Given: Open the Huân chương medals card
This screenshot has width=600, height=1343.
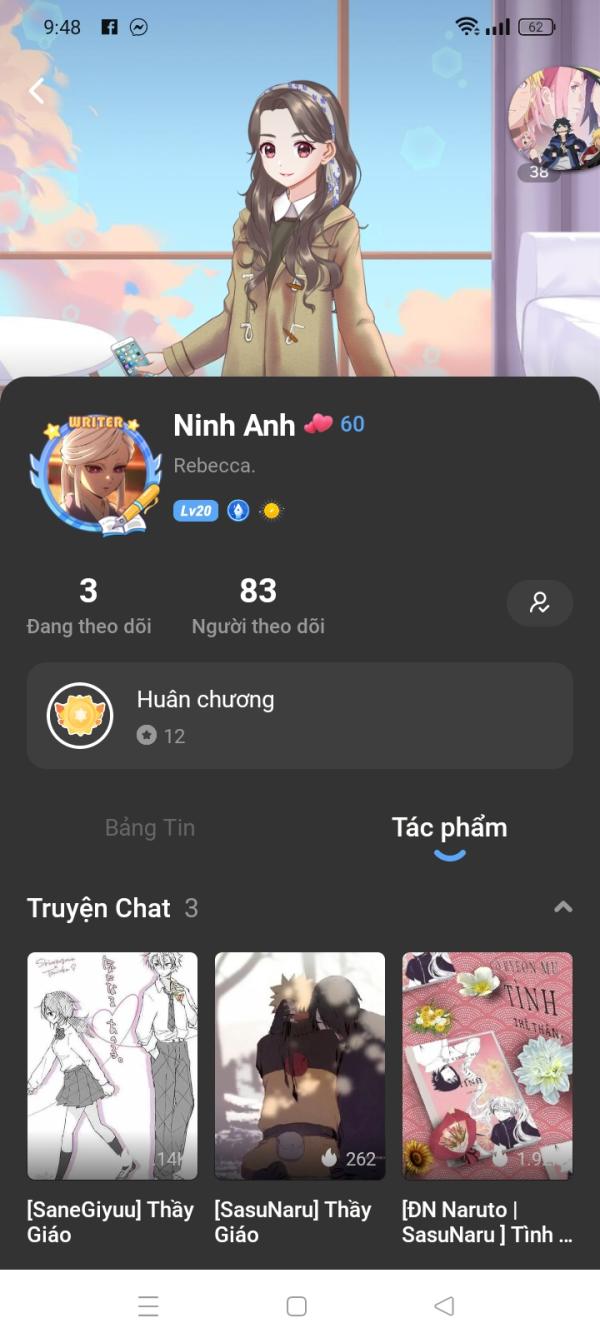Looking at the screenshot, I should pyautogui.click(x=300, y=716).
